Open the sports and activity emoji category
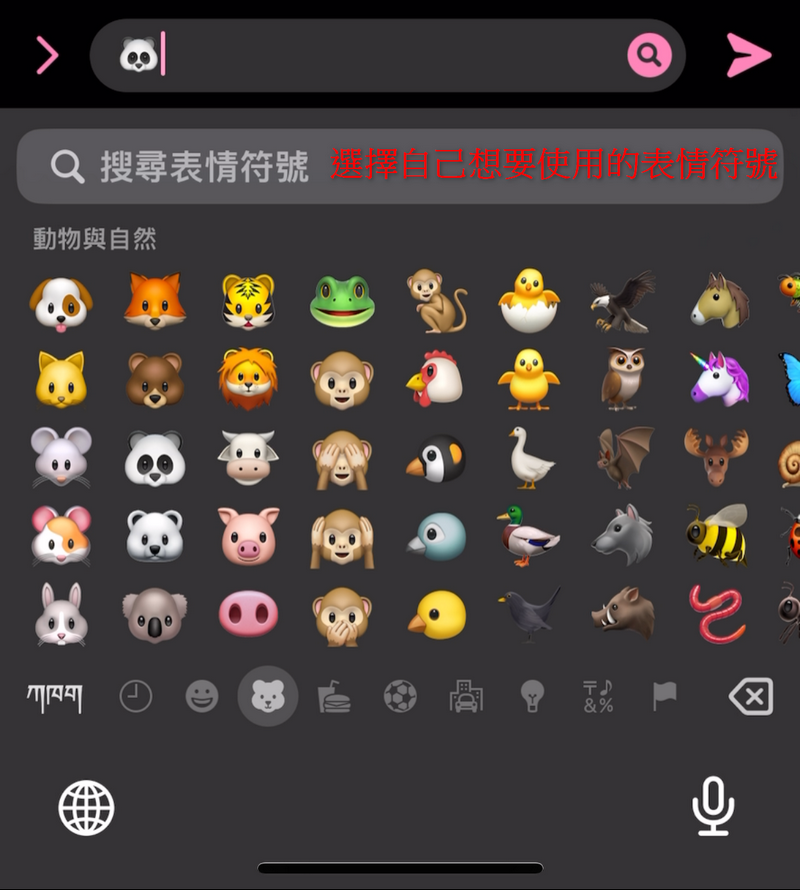This screenshot has width=800, height=890. (x=400, y=696)
